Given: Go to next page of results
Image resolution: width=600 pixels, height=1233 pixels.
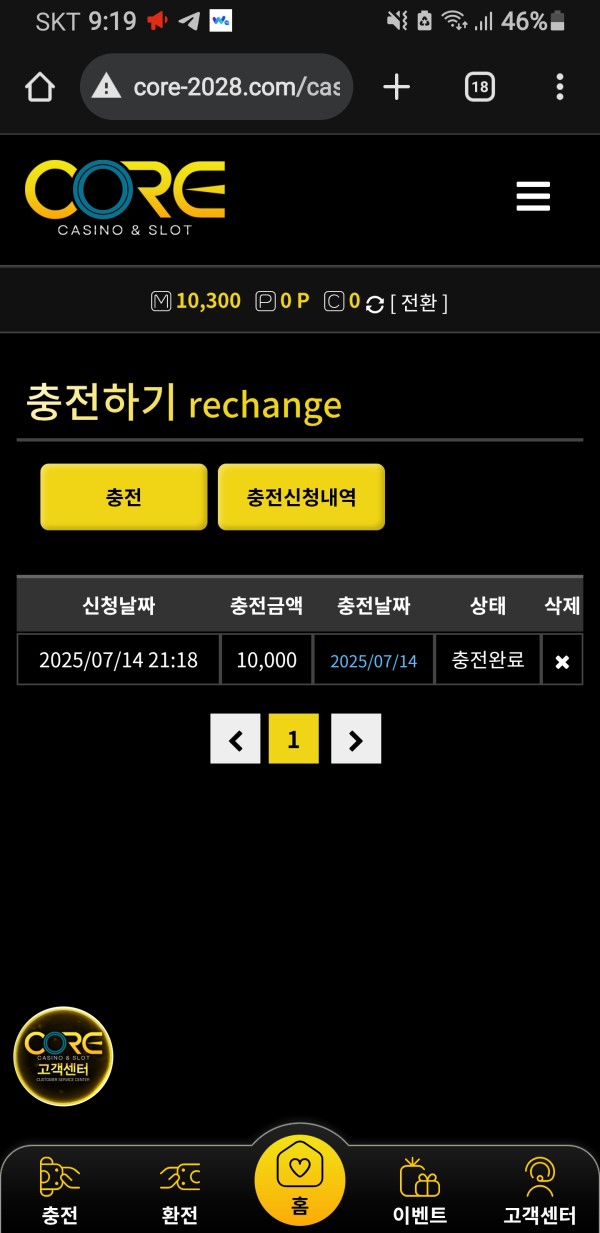Looking at the screenshot, I should (355, 739).
